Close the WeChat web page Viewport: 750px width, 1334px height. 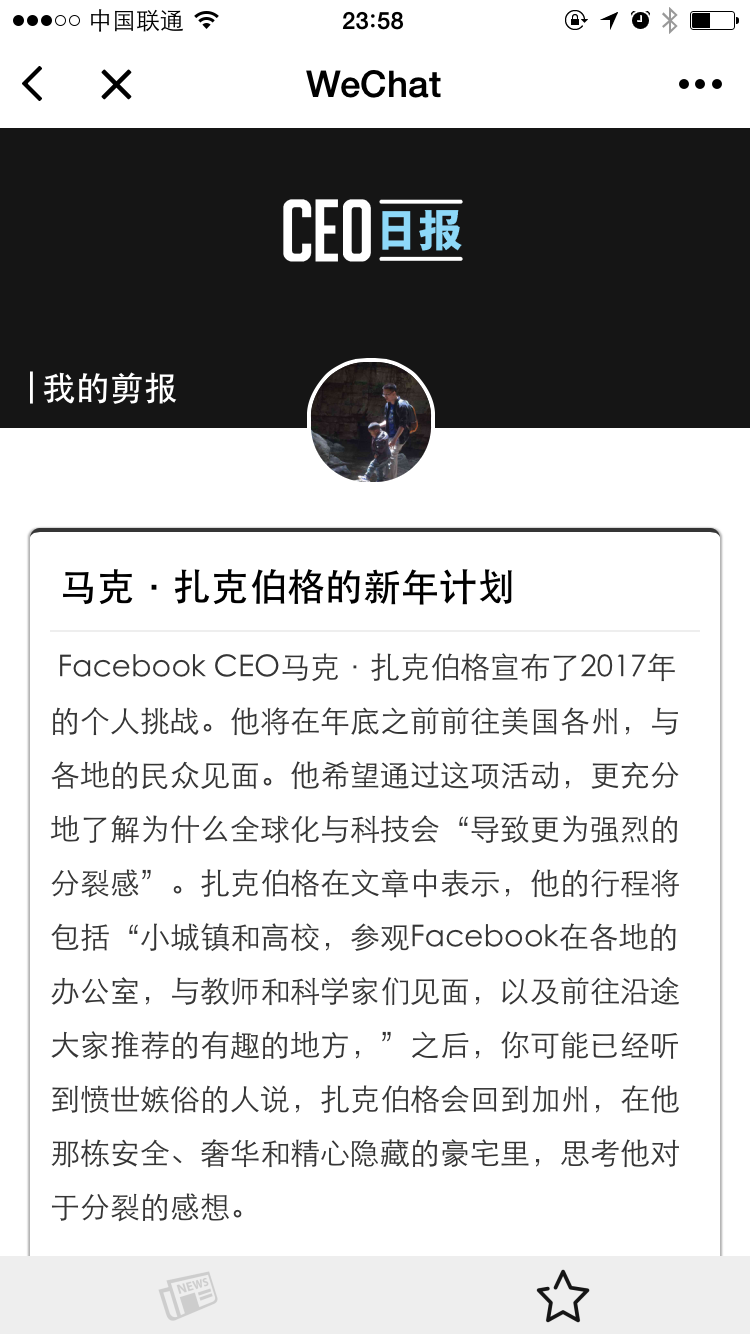pos(116,85)
